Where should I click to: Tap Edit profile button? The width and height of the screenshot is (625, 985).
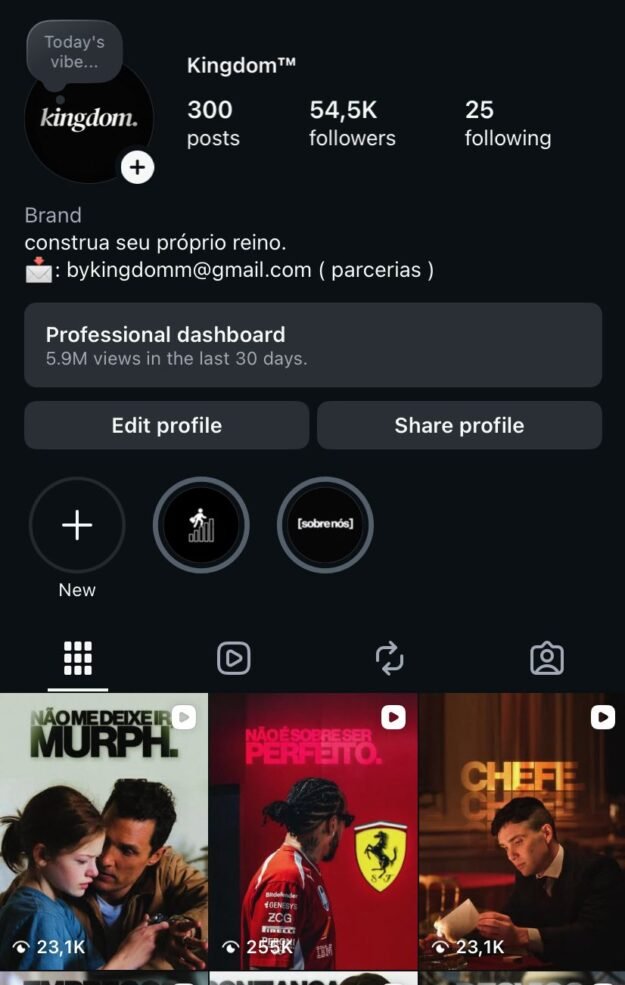[166, 425]
